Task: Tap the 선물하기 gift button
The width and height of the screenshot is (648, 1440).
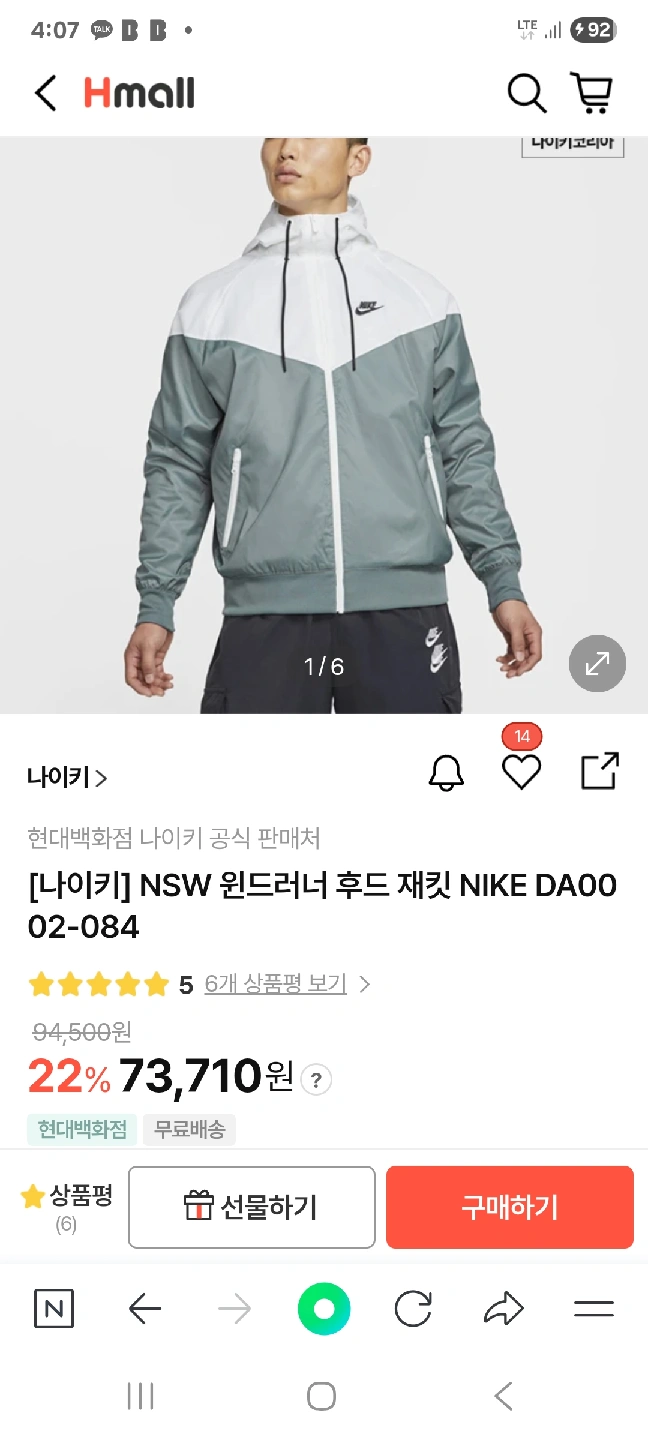Action: (251, 1207)
